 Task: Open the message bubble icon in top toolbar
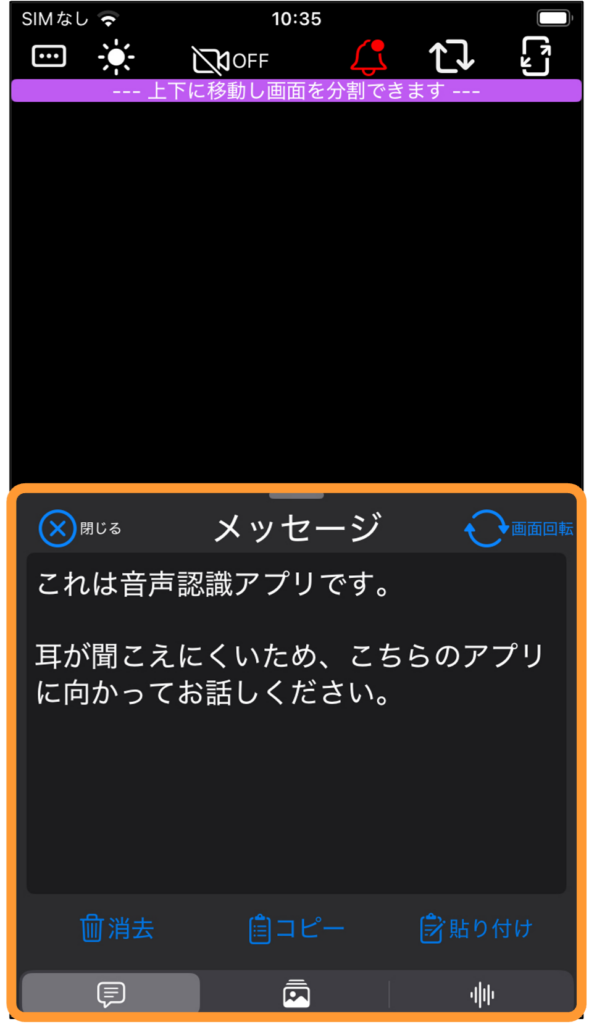[x=49, y=57]
